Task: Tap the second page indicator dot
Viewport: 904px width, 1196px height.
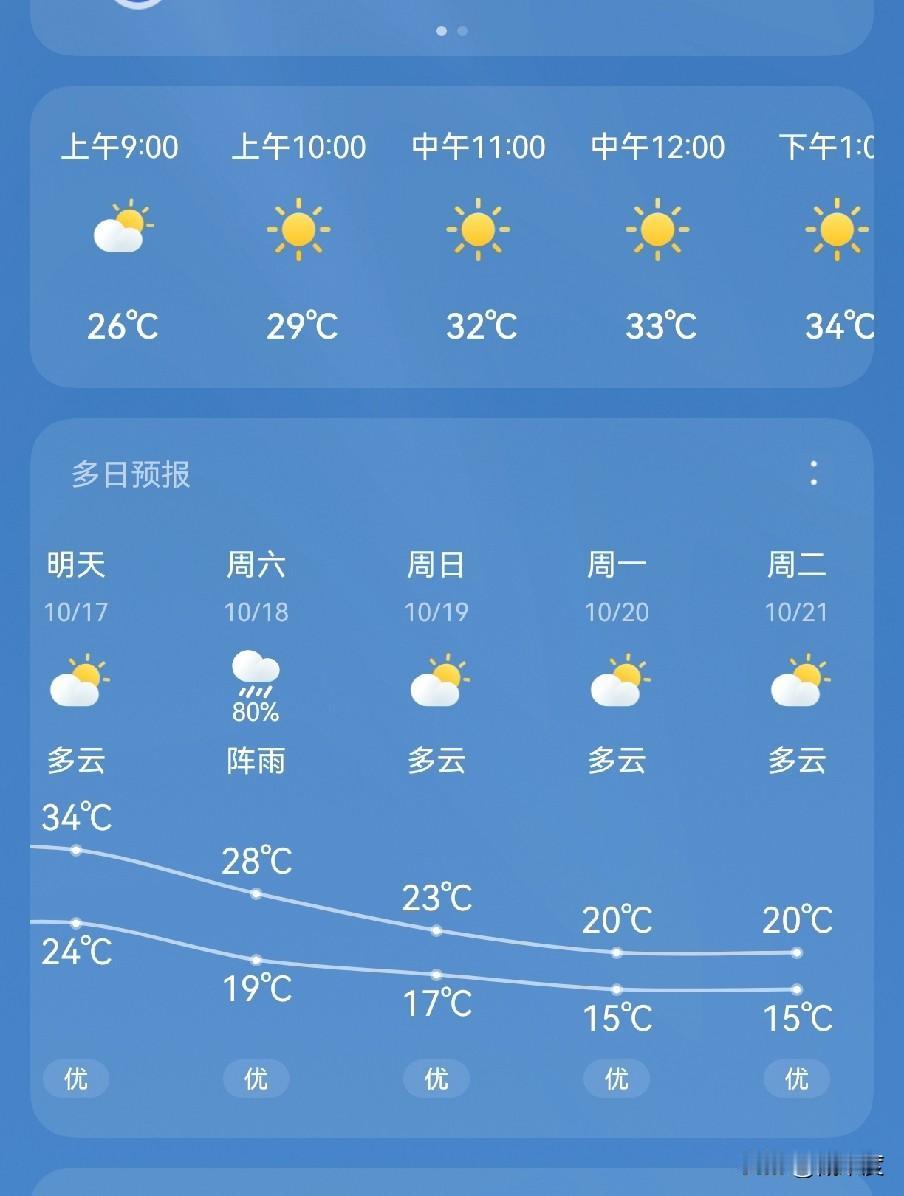Action: click(462, 31)
